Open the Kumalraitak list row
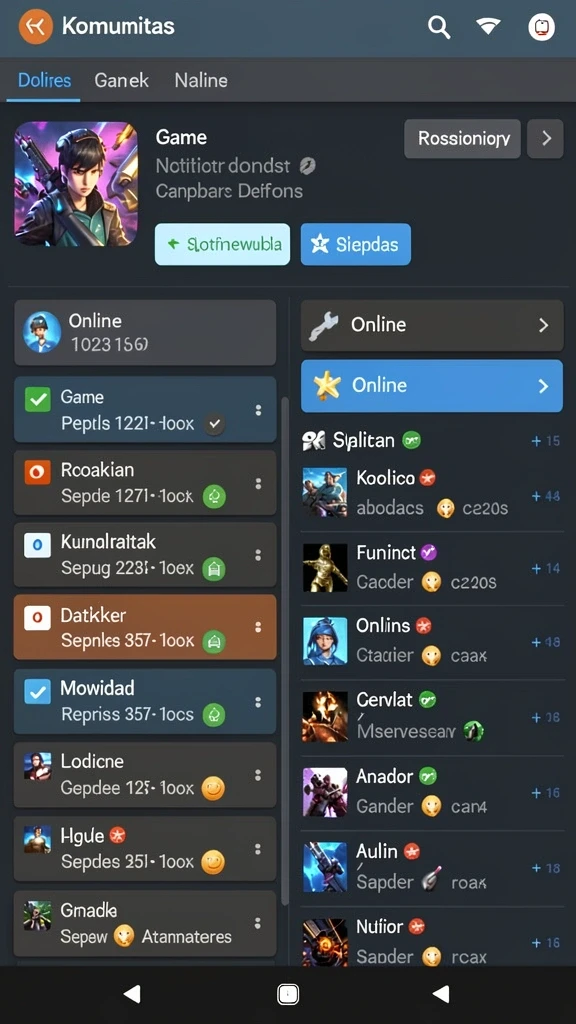The width and height of the screenshot is (576, 1024). coord(145,554)
